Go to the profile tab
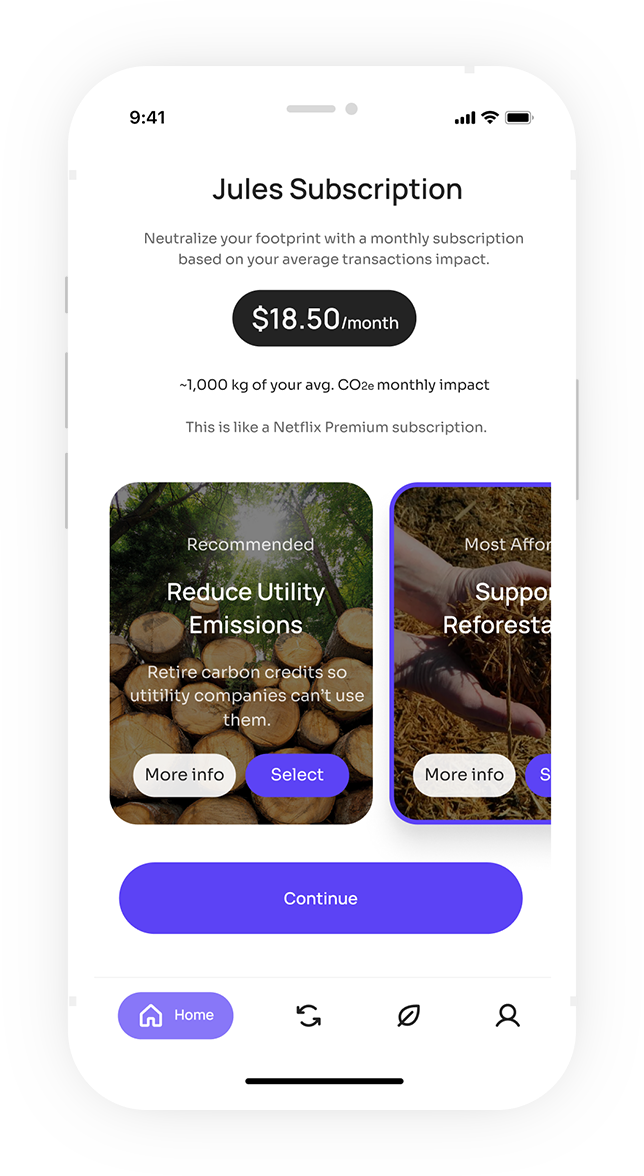Image resolution: width=644 pixels, height=1176 pixels. tap(508, 1016)
